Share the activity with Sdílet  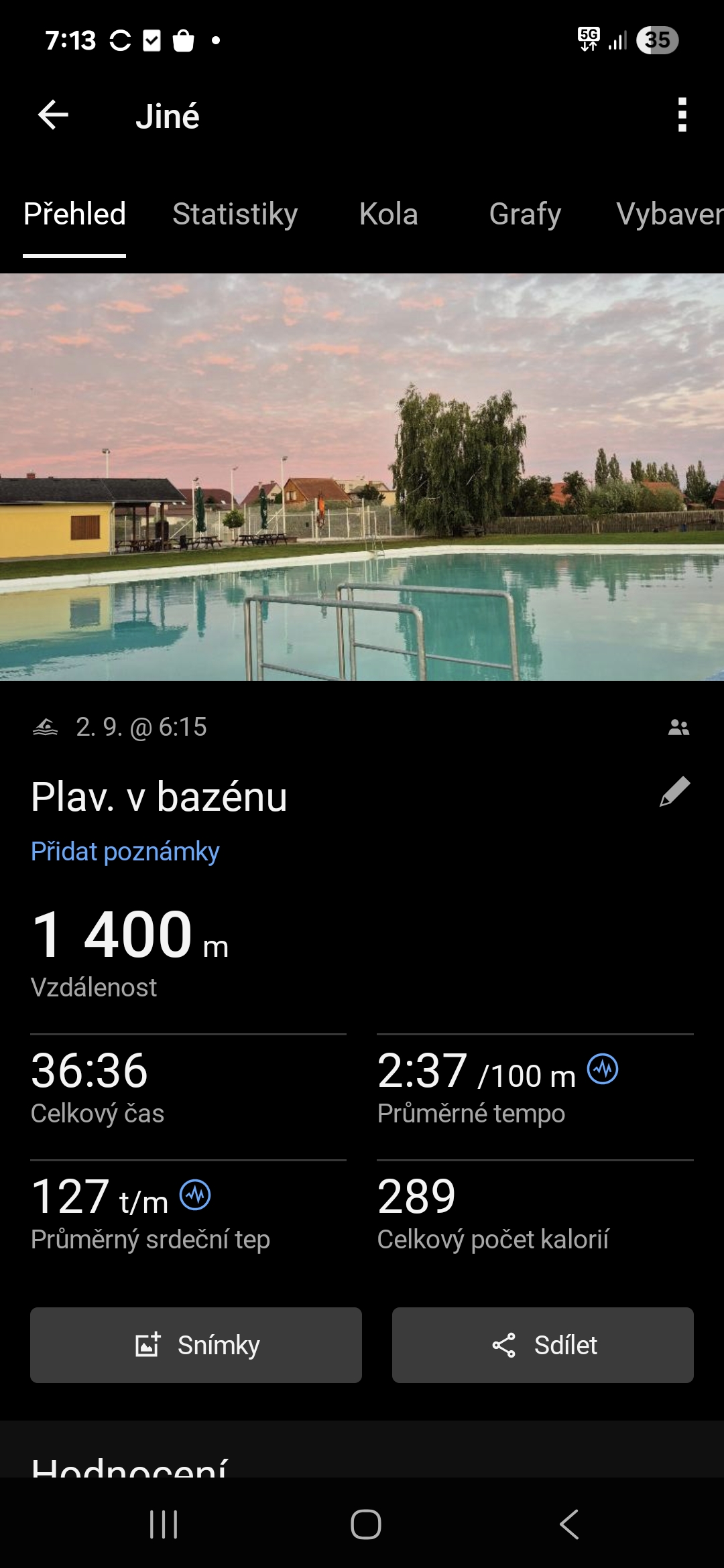click(x=542, y=1345)
